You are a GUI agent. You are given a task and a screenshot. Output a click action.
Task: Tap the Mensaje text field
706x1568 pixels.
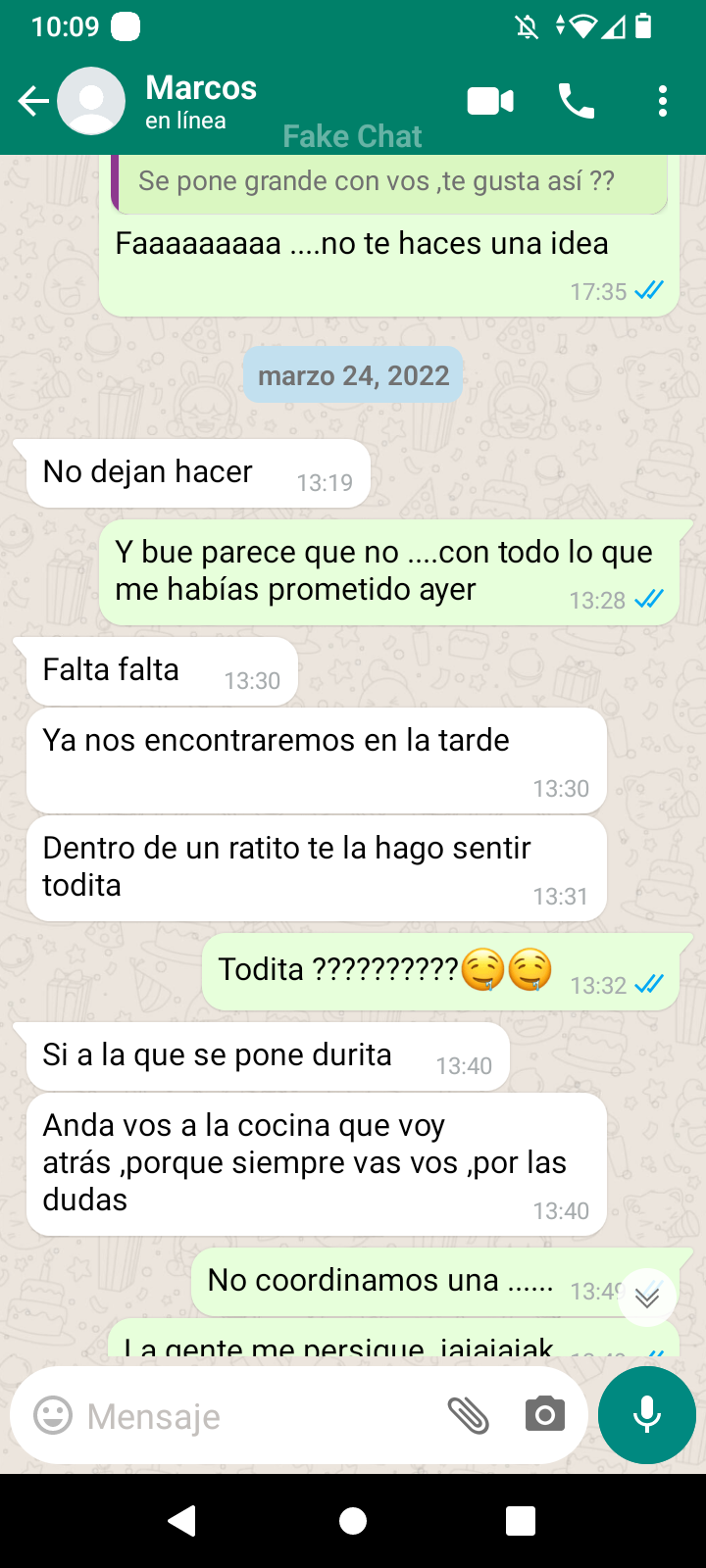coord(255,1415)
